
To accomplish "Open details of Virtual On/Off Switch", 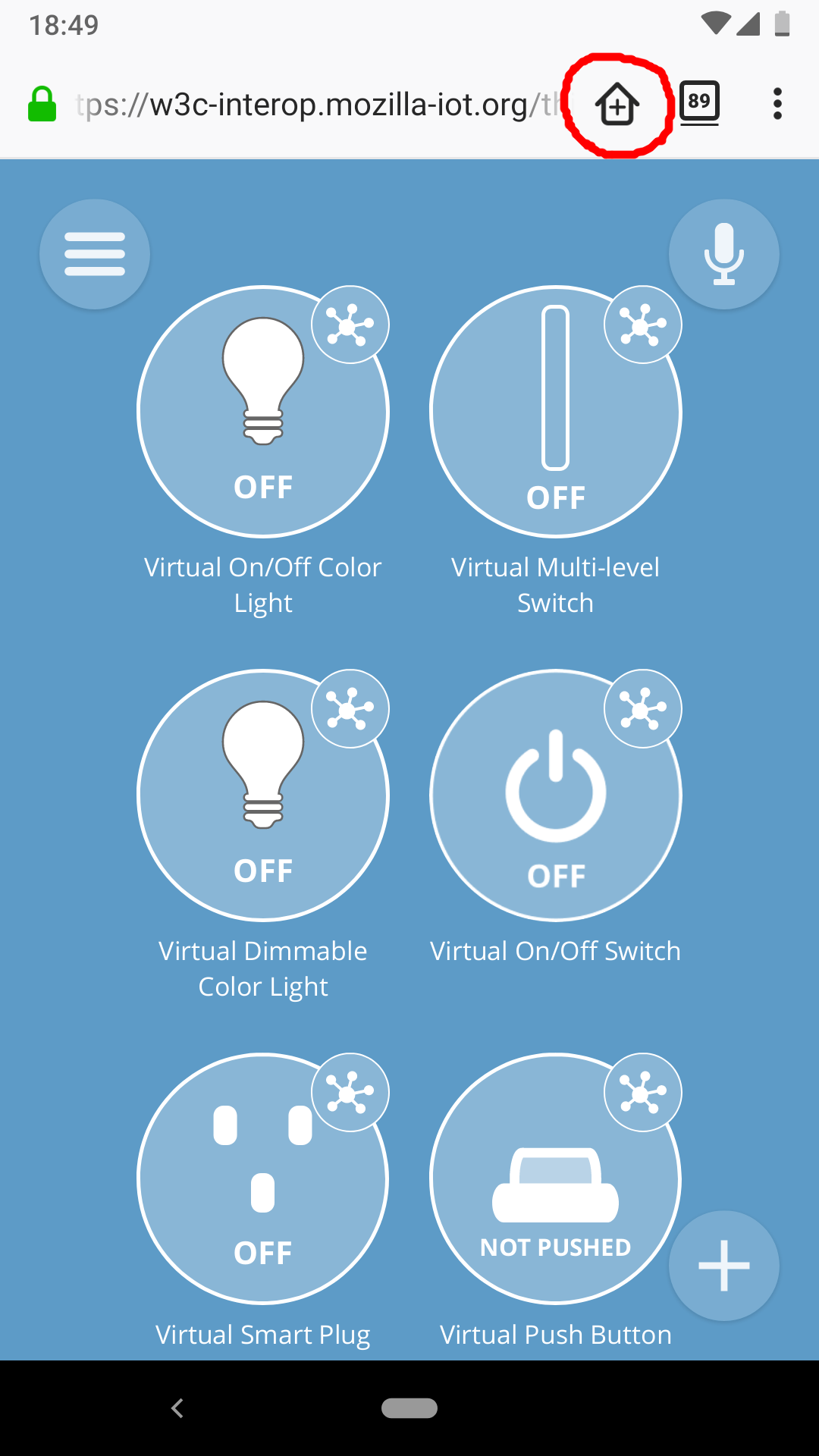I will pos(643,708).
